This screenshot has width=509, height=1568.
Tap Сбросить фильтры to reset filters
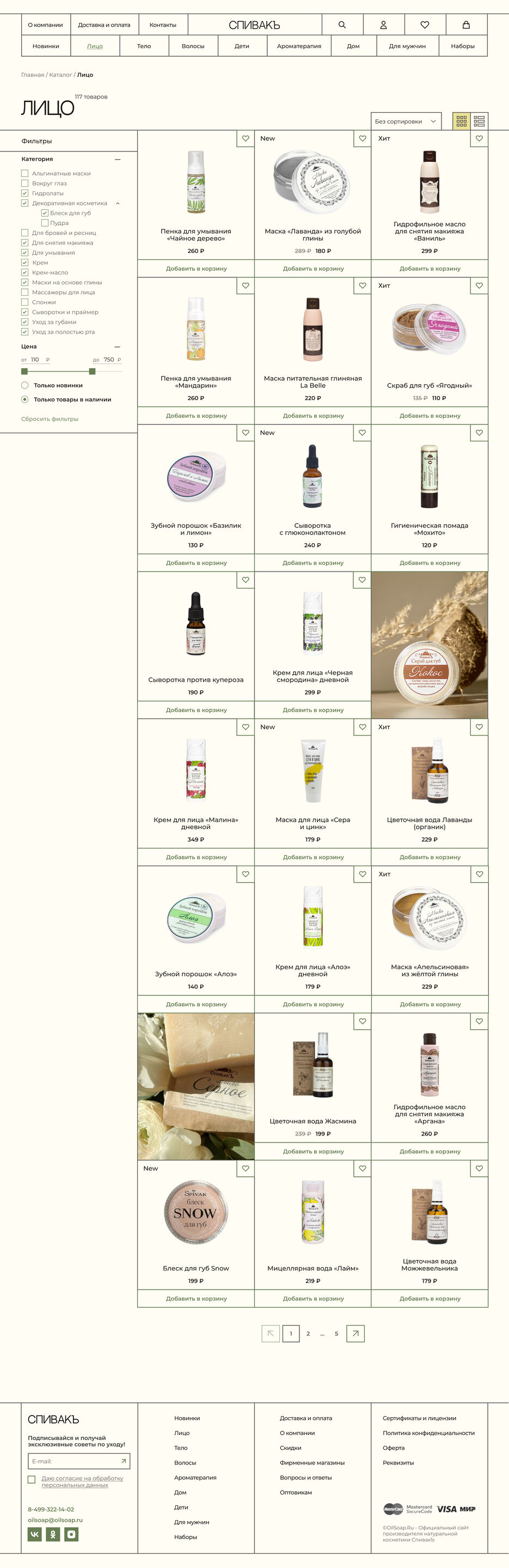[x=50, y=419]
